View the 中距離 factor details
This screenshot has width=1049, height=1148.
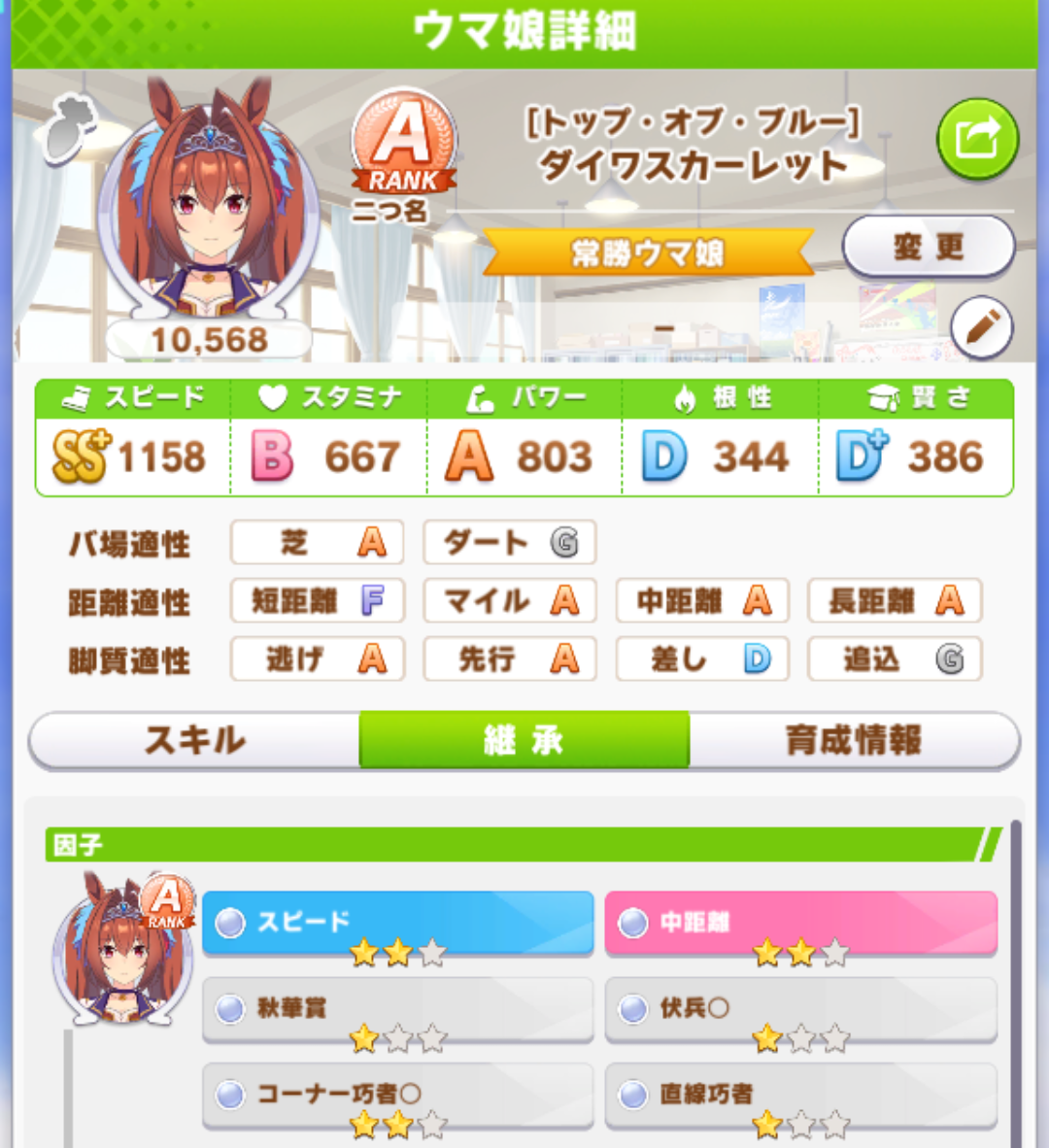[800, 923]
